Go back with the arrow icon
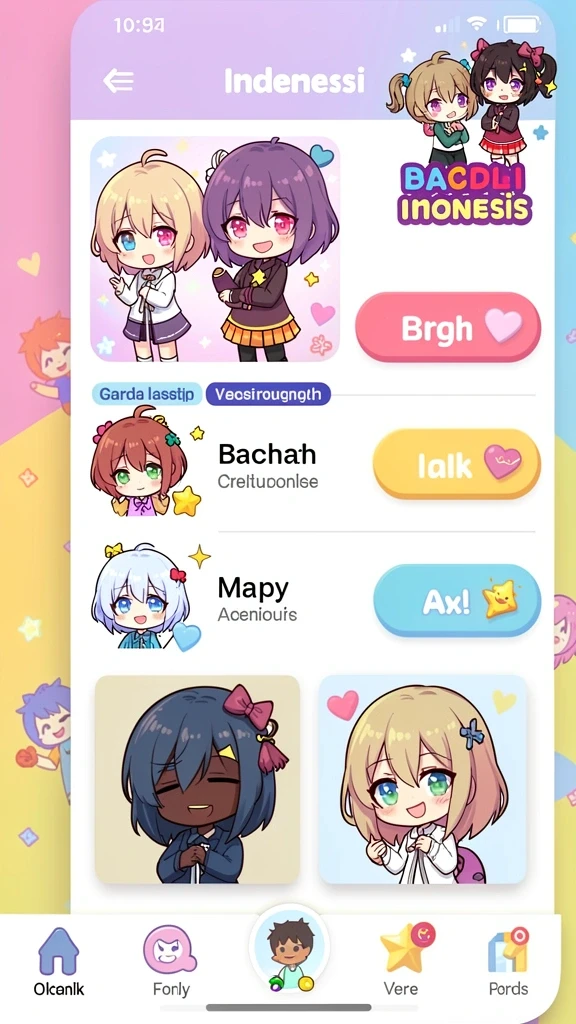This screenshot has height=1024, width=576. 119,81
